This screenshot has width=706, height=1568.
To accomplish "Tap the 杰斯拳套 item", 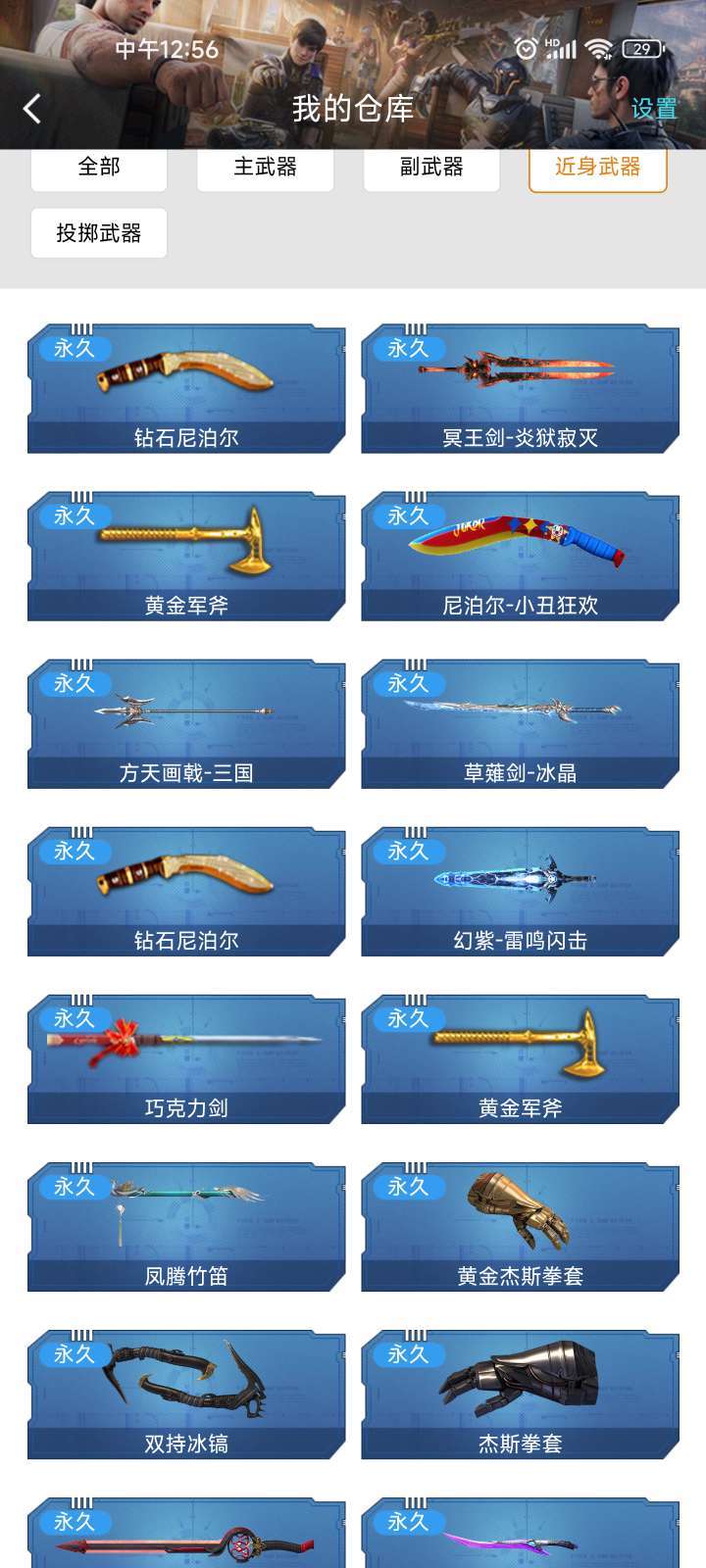I will coord(520,1395).
